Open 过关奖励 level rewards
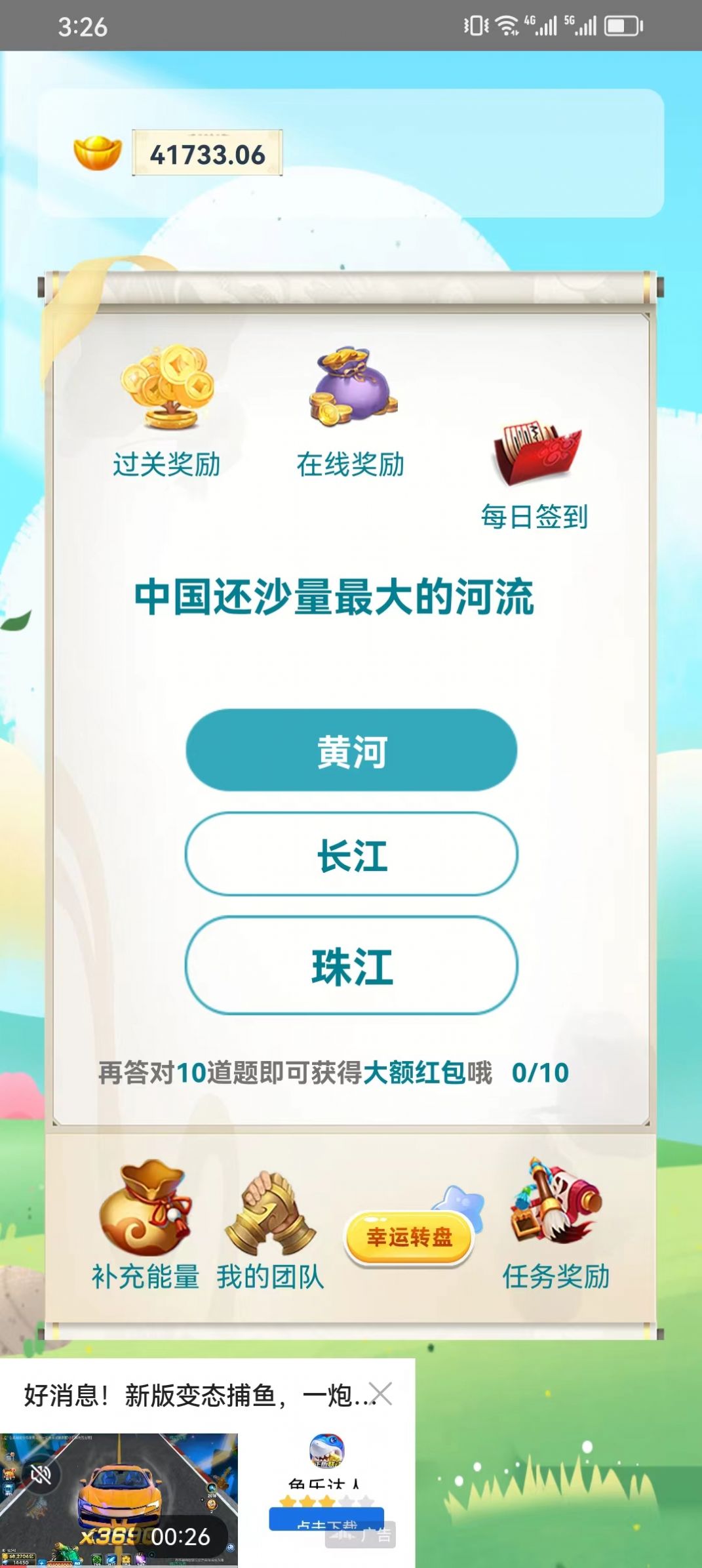 167,413
